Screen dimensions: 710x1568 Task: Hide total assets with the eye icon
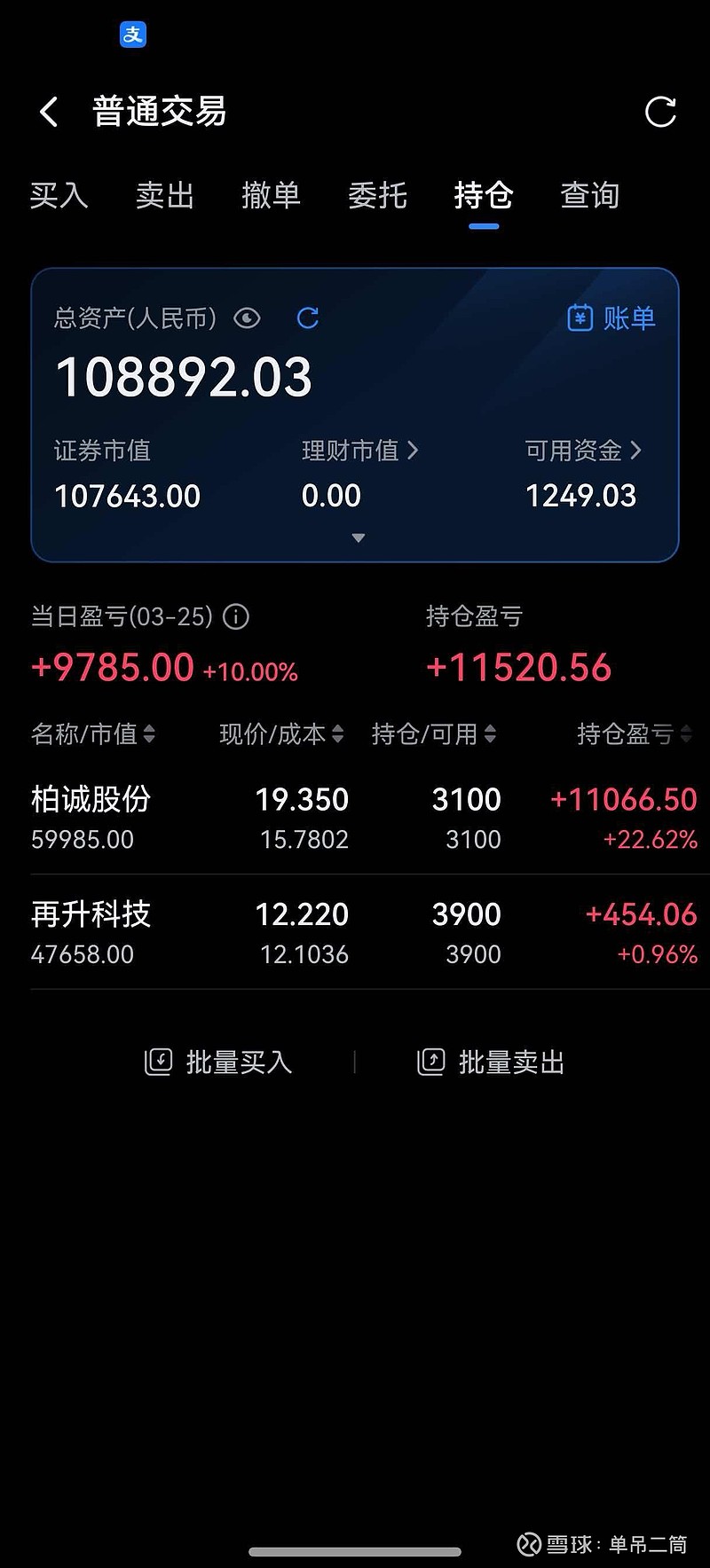247,318
